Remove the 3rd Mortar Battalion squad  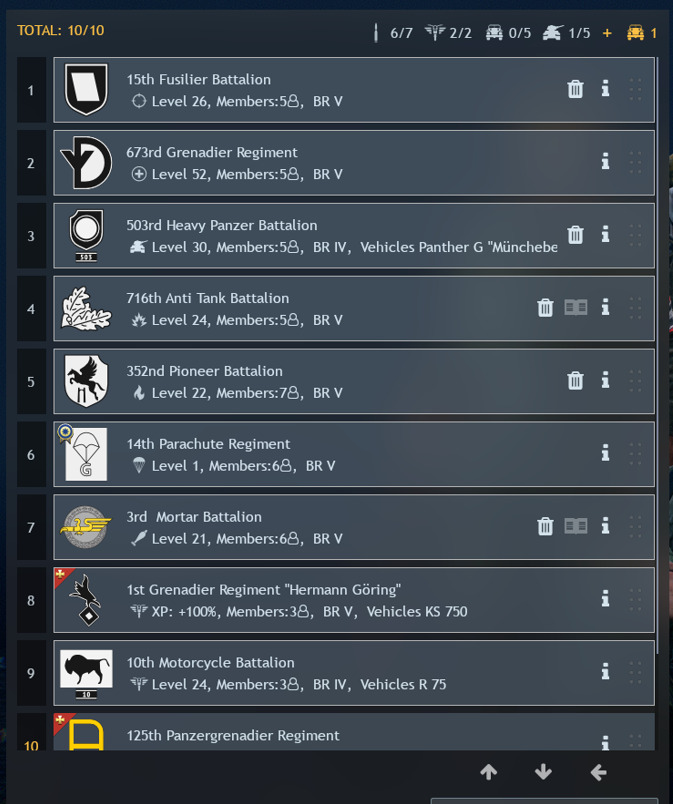[545, 526]
